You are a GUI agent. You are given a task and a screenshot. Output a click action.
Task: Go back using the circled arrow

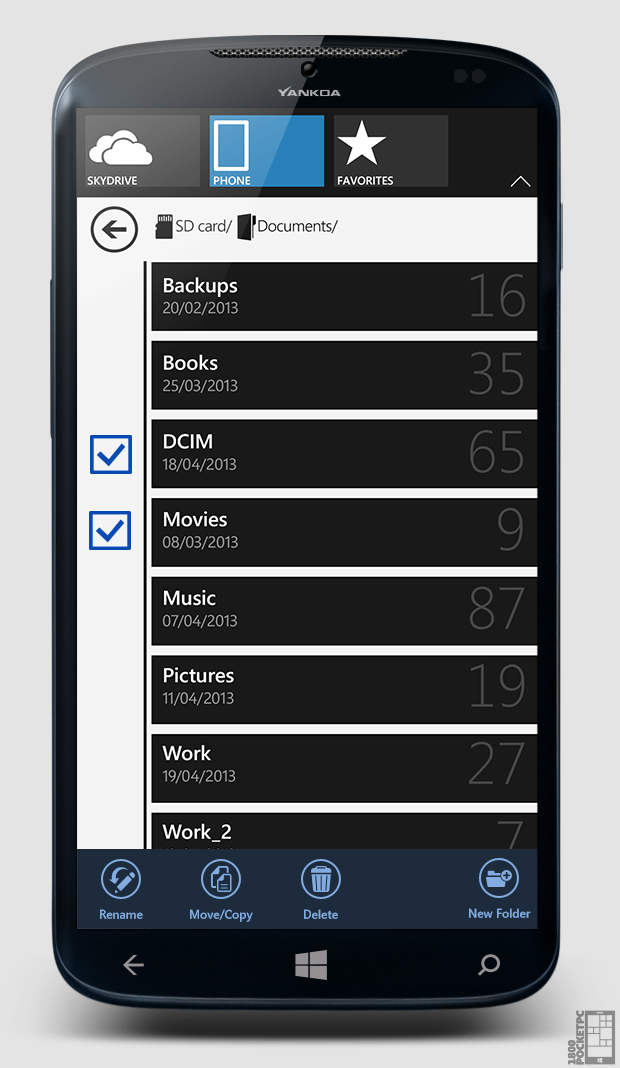pos(114,229)
